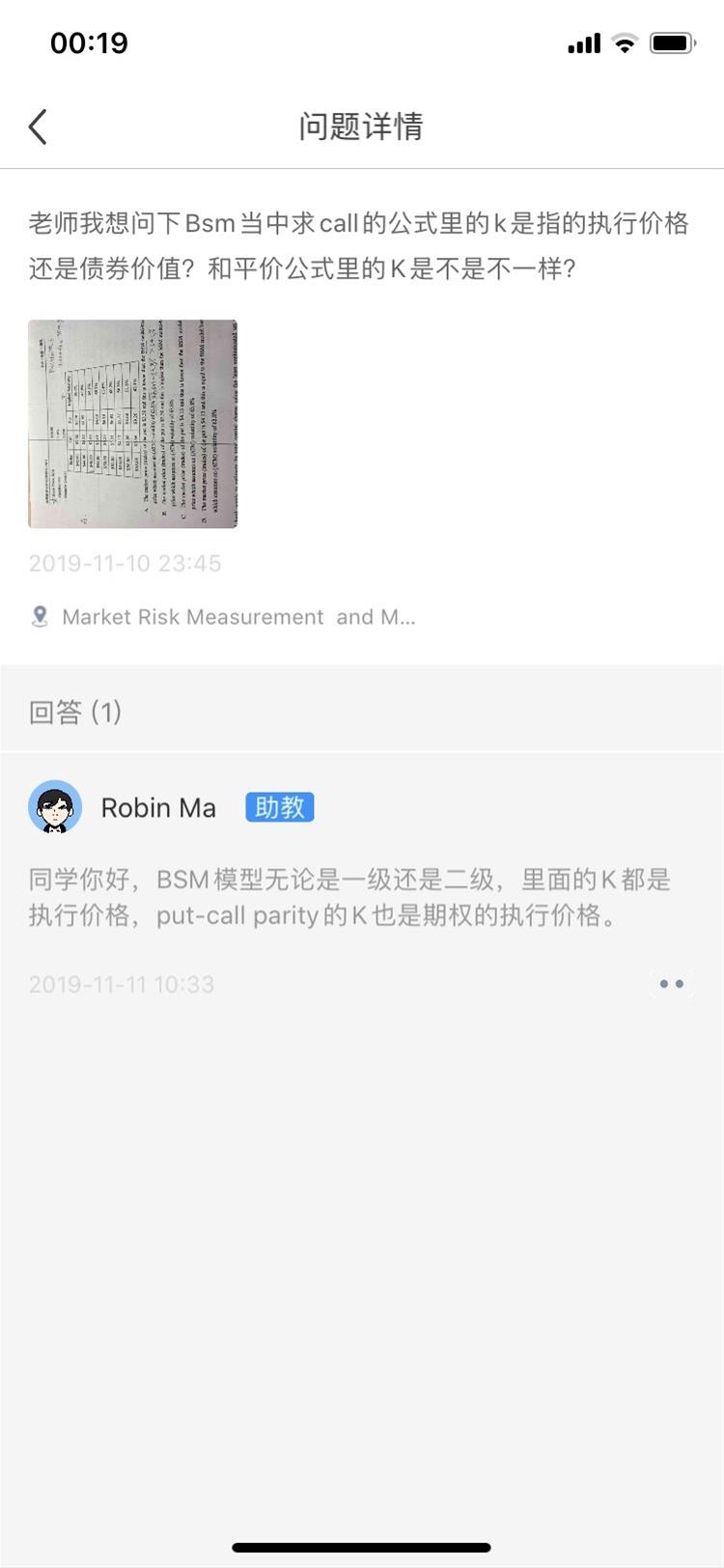This screenshot has height=1568, width=724.
Task: Open the more options dots on the answer
Action: click(672, 984)
